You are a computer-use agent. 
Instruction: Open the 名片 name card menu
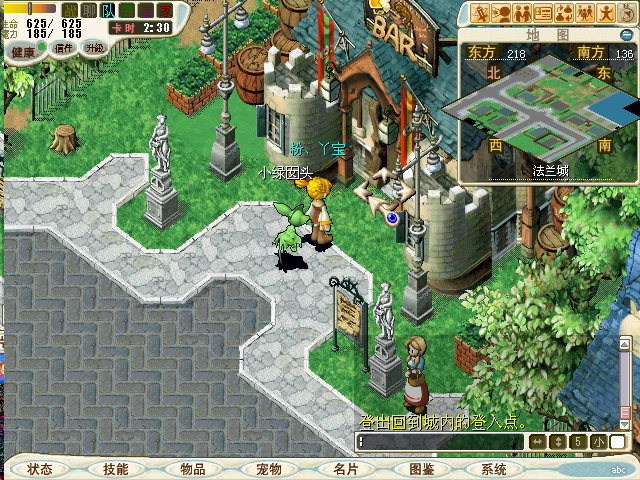345,469
